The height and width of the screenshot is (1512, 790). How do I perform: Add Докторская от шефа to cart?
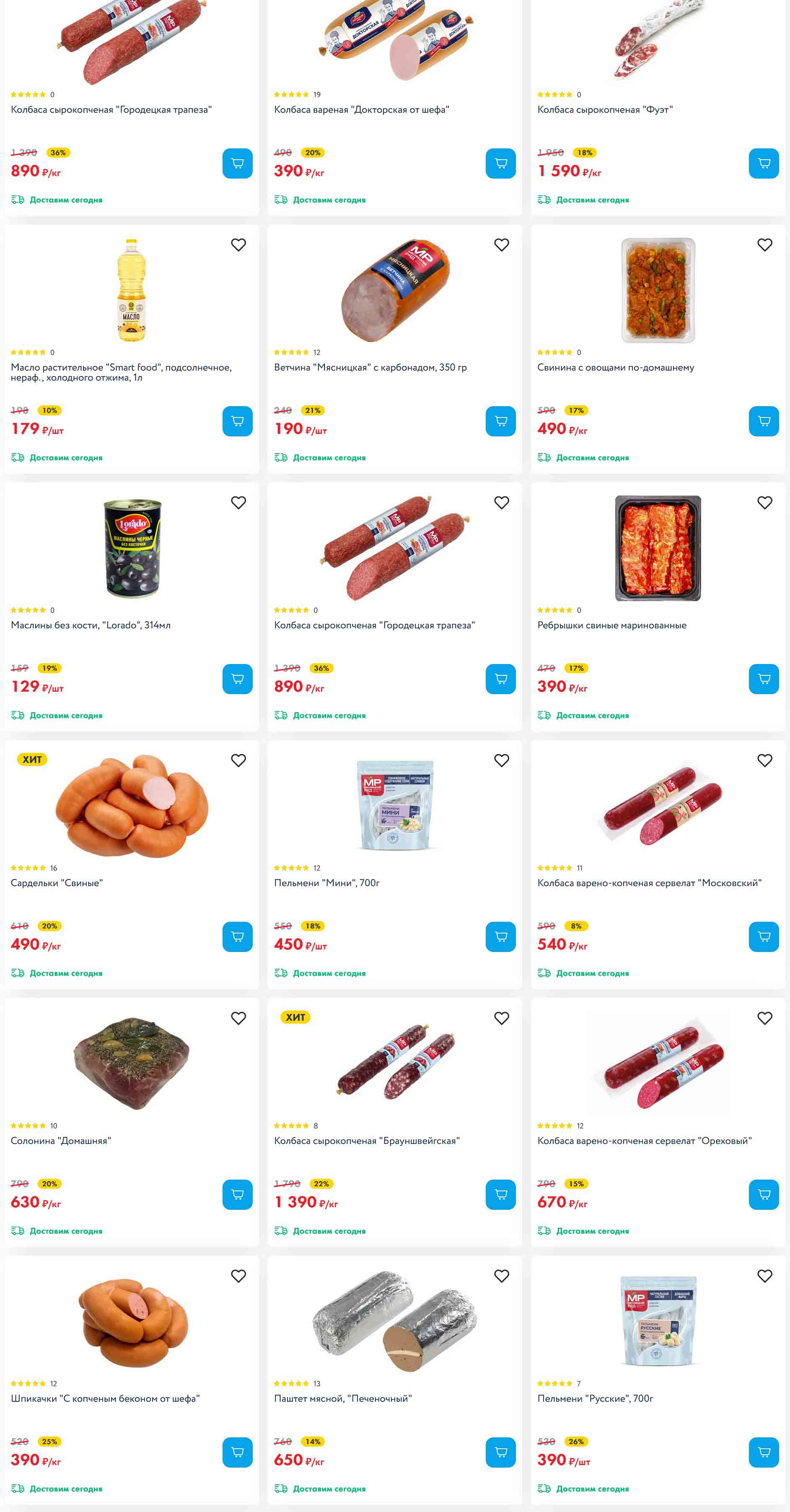pos(500,163)
